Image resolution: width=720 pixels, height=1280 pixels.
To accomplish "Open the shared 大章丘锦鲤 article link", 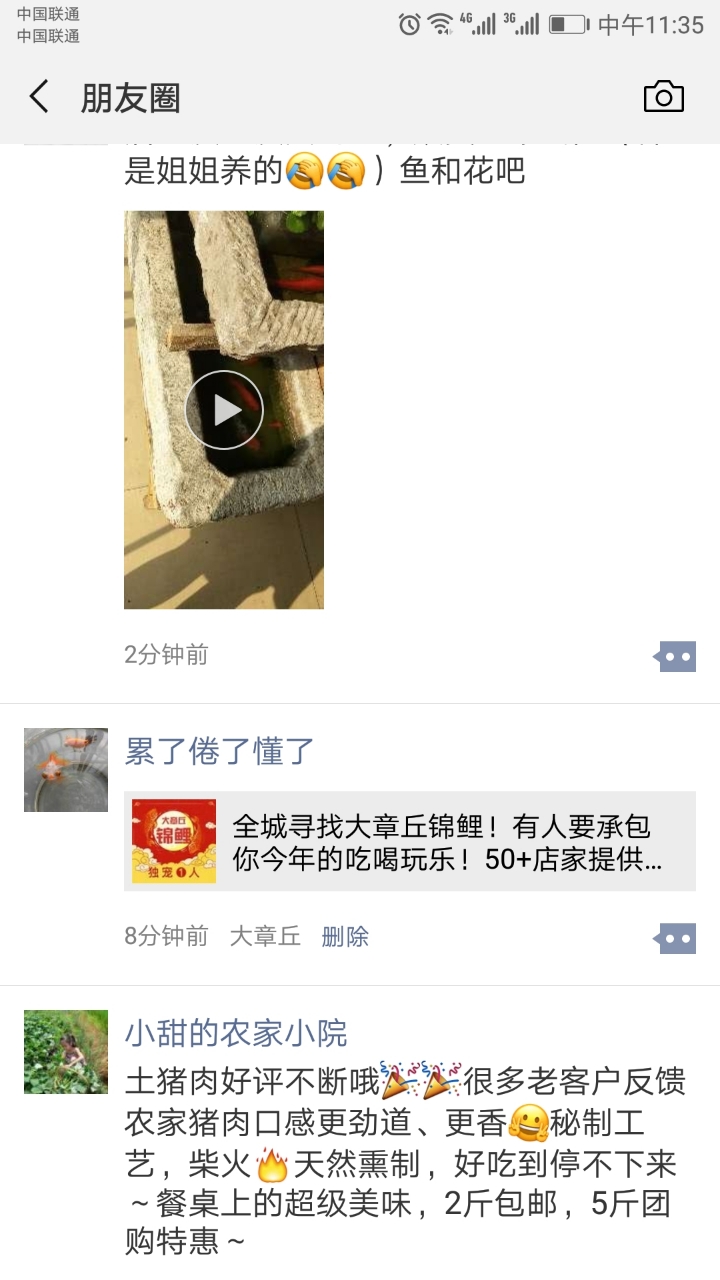I will pyautogui.click(x=410, y=842).
